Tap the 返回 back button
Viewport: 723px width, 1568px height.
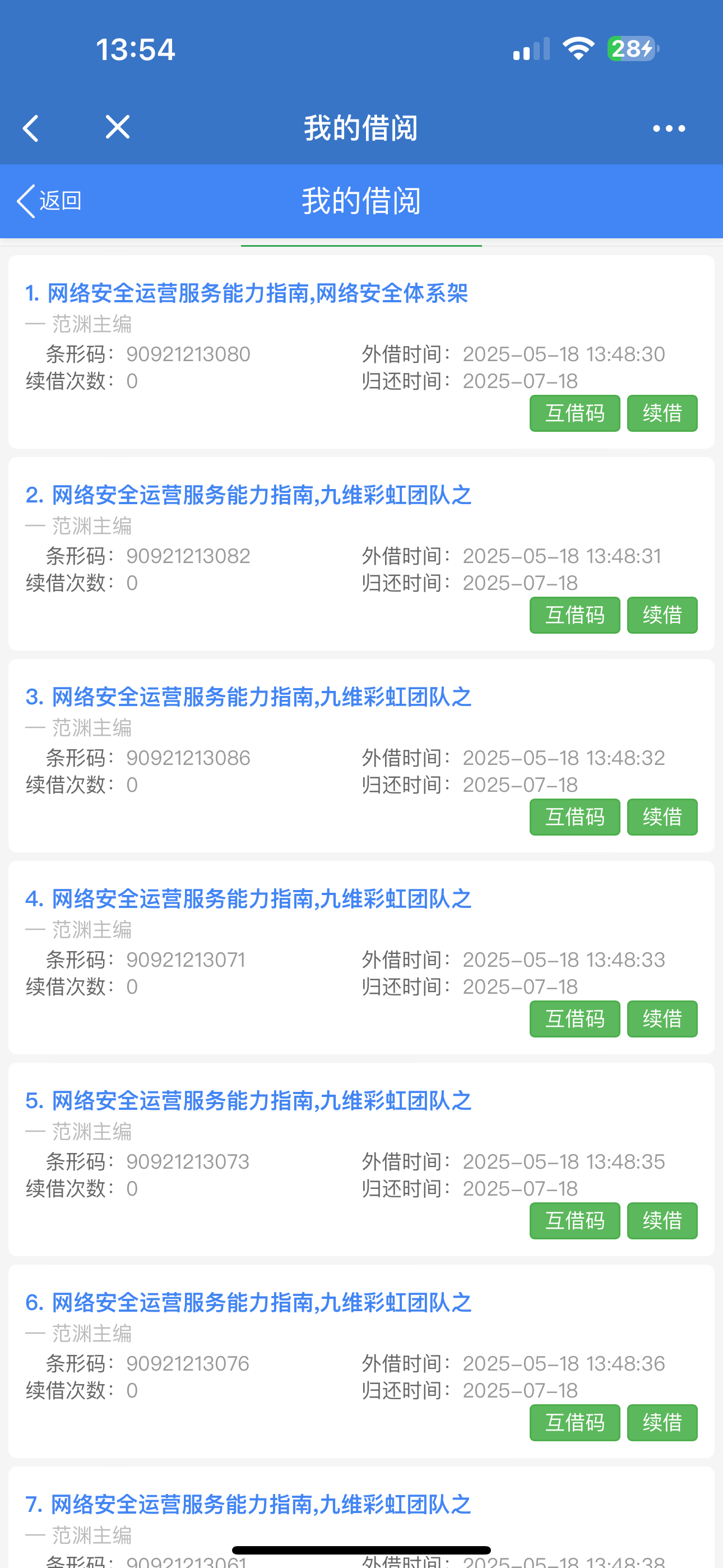49,200
